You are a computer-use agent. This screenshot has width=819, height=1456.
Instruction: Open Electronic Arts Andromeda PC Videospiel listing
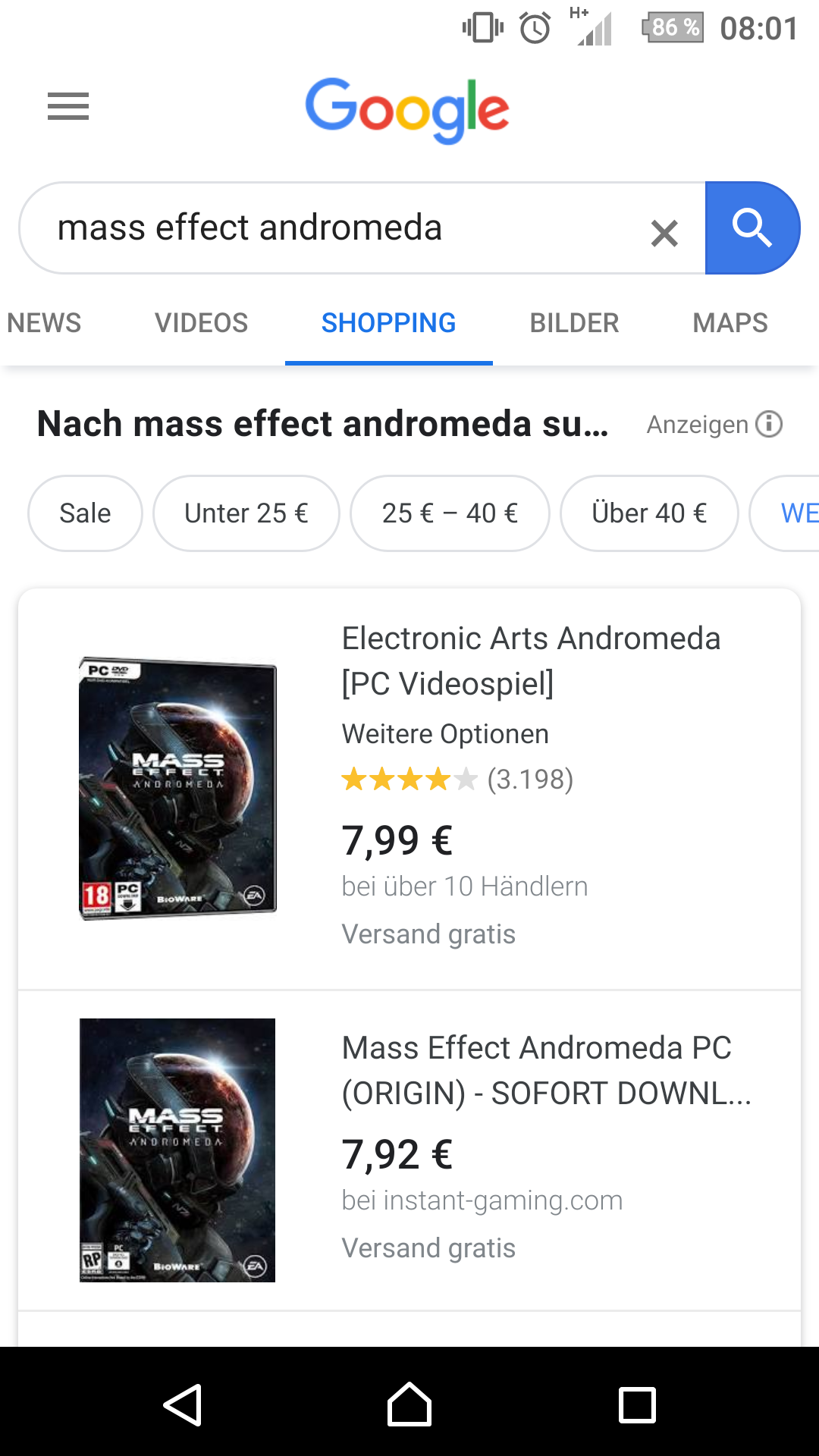tap(531, 660)
